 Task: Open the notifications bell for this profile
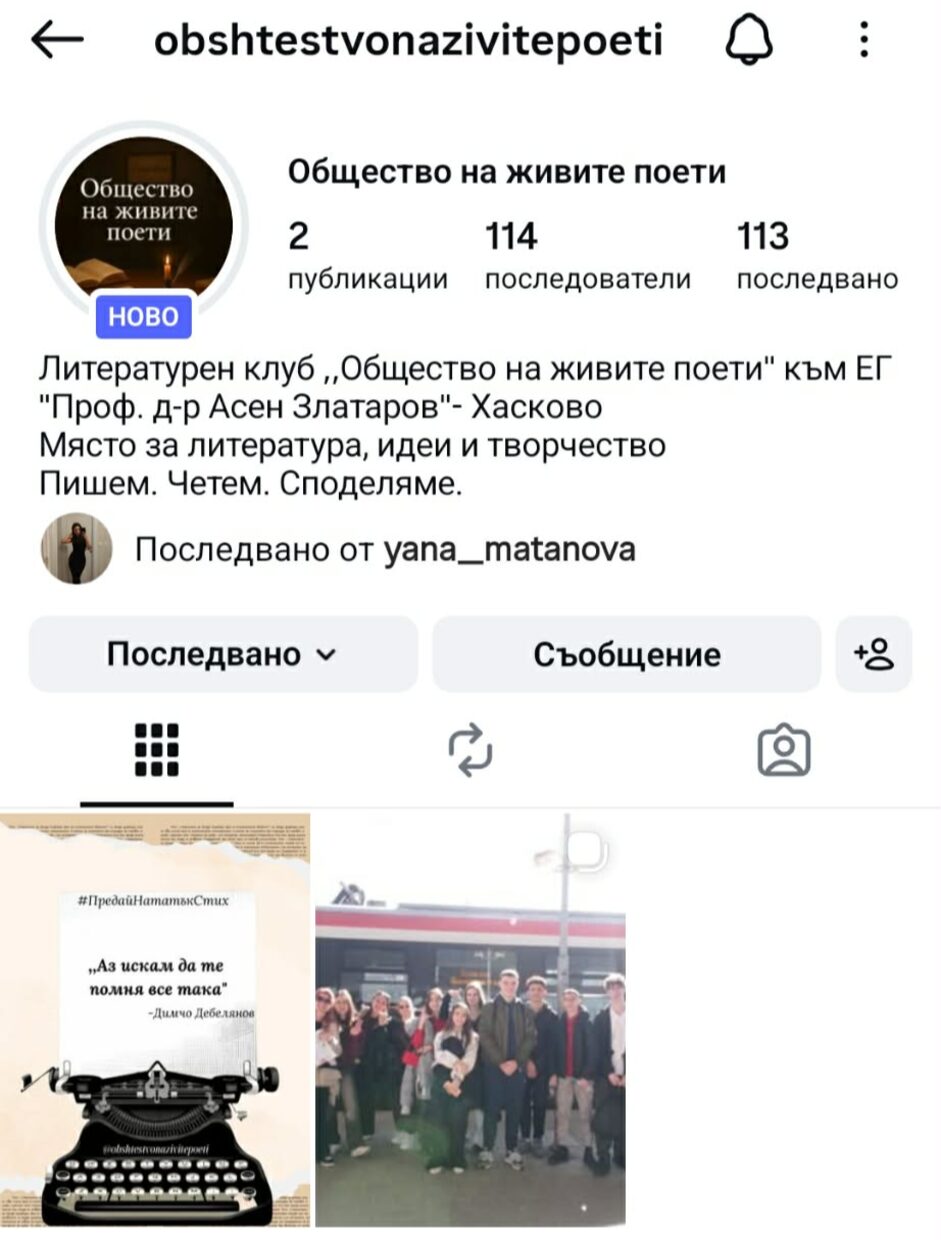pos(750,42)
